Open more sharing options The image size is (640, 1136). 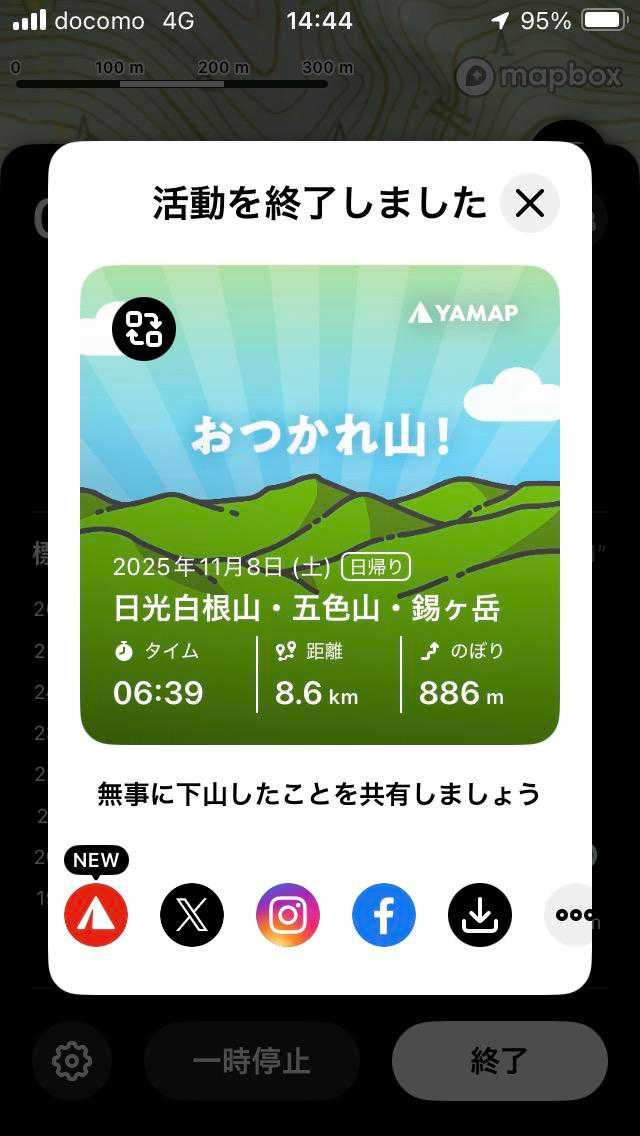(572, 915)
